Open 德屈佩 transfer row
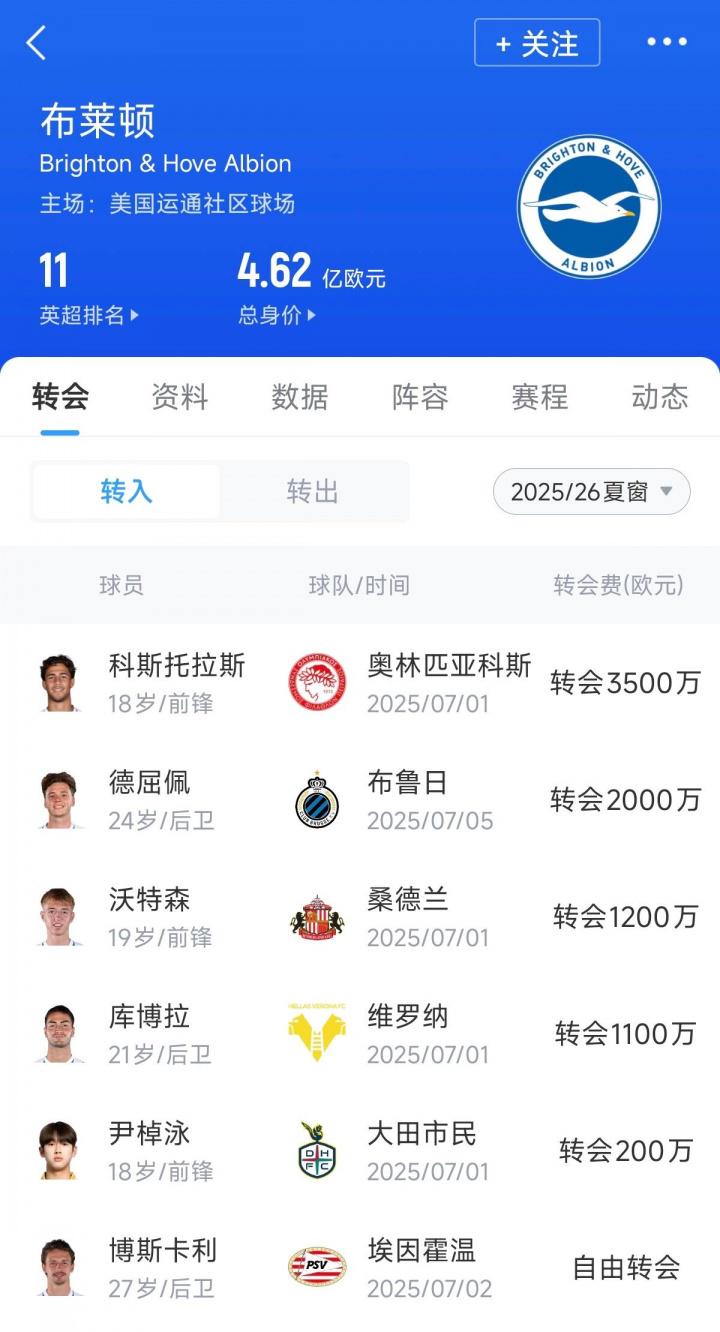 tap(360, 800)
